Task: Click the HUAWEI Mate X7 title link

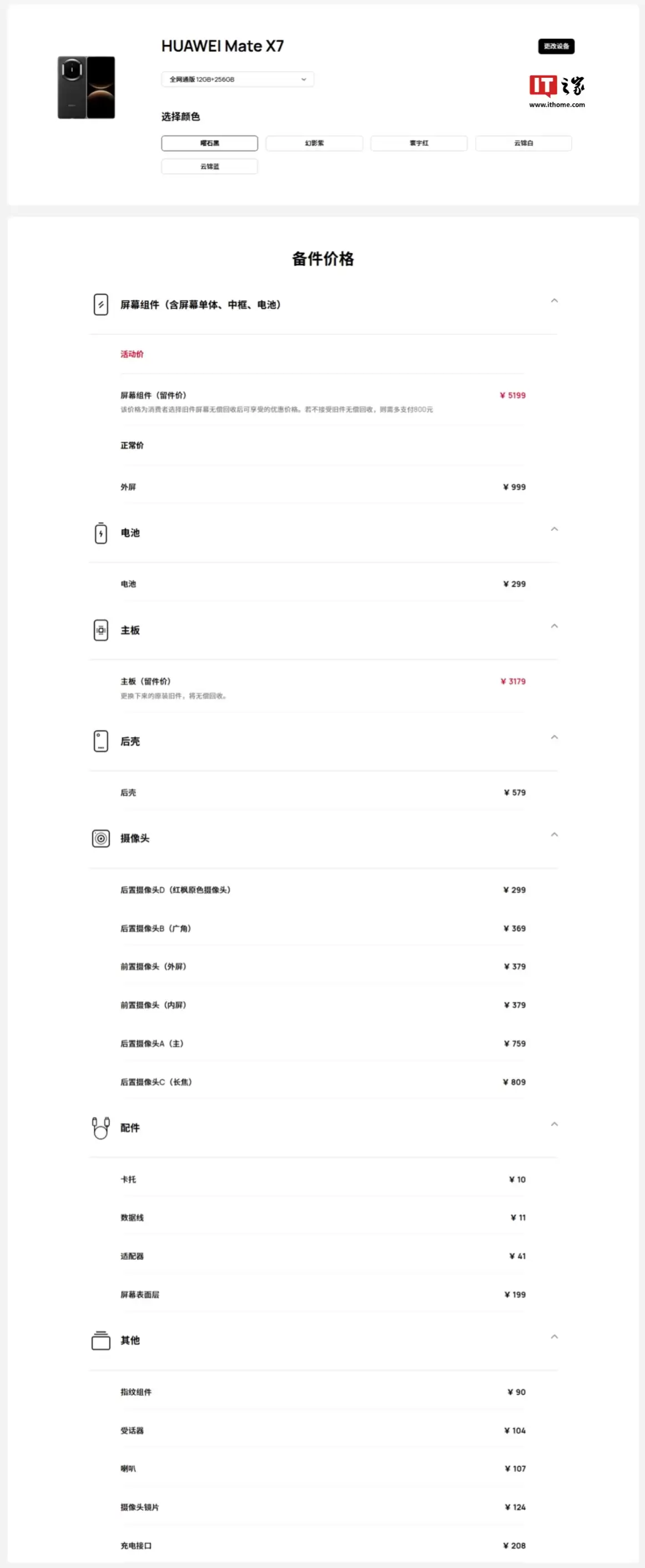Action: pos(223,46)
